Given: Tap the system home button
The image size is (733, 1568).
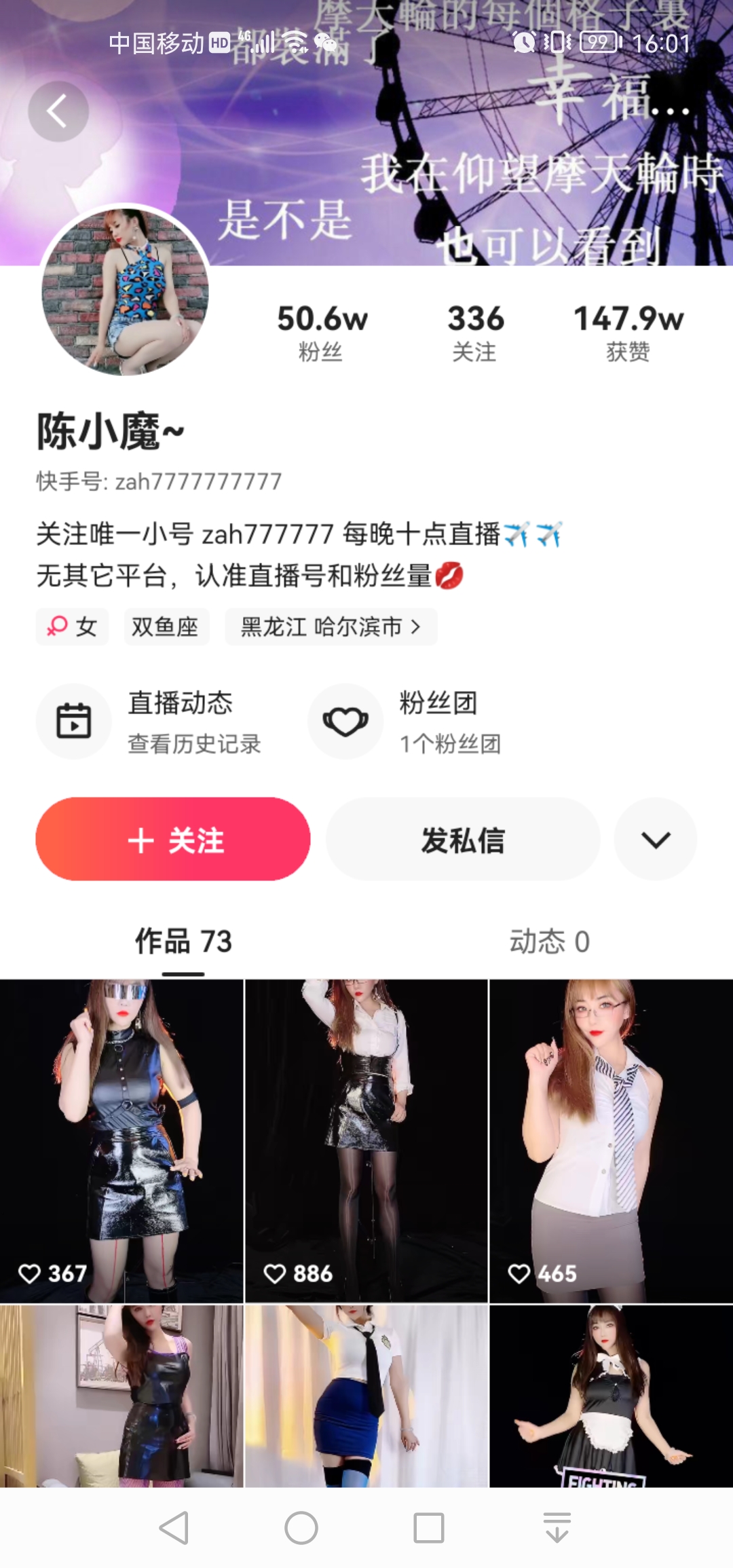Looking at the screenshot, I should pos(301,1528).
